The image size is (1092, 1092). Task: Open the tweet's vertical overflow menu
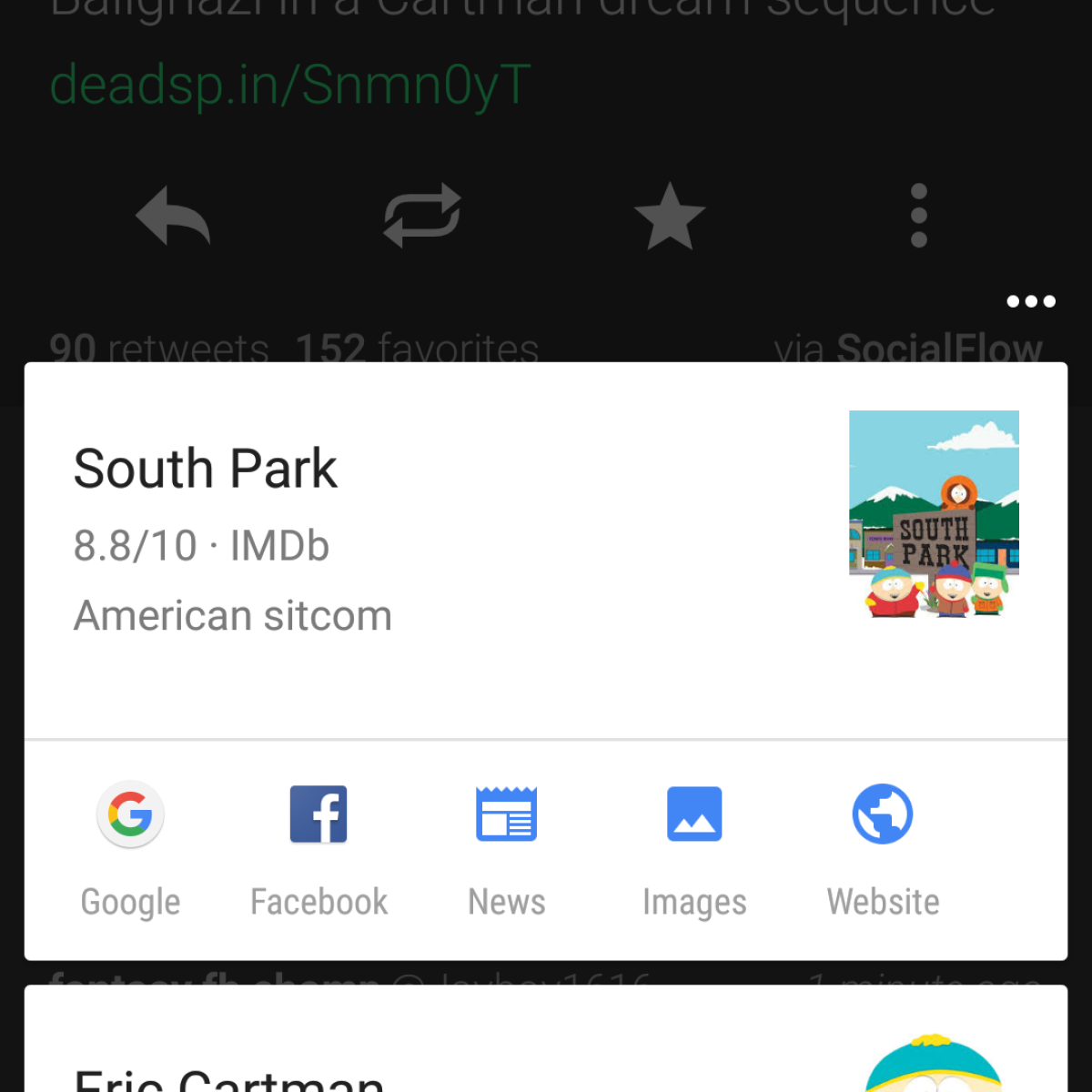[918, 216]
